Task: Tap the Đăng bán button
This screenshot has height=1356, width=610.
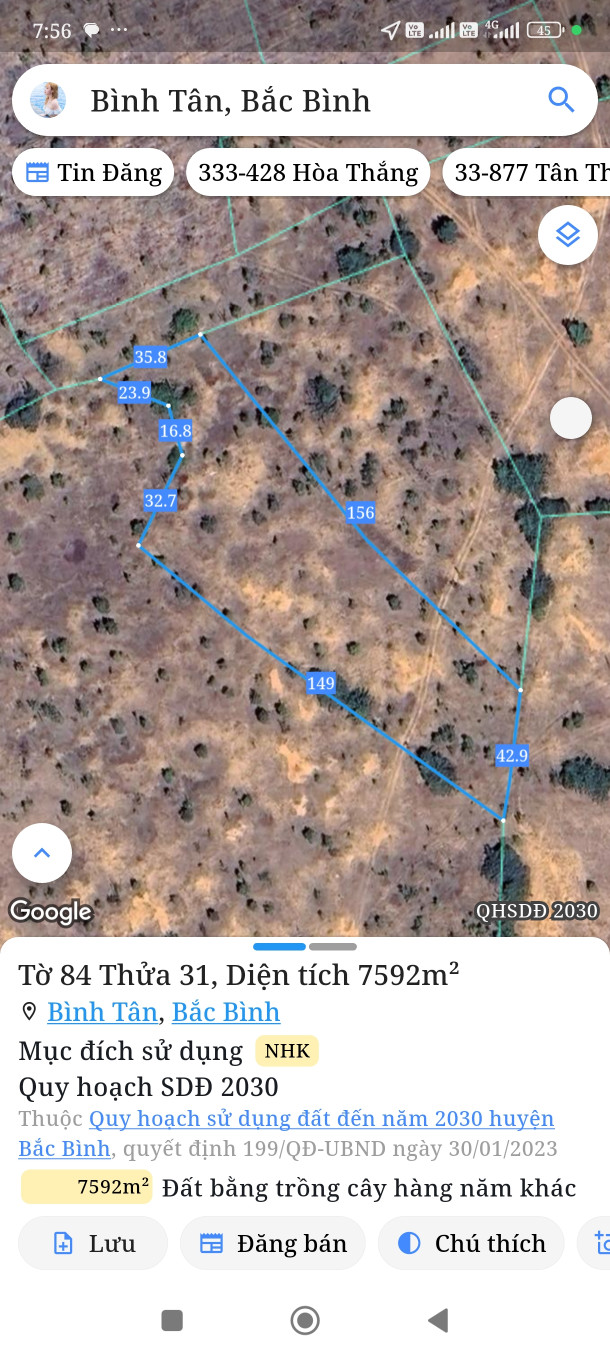Action: [x=273, y=1243]
